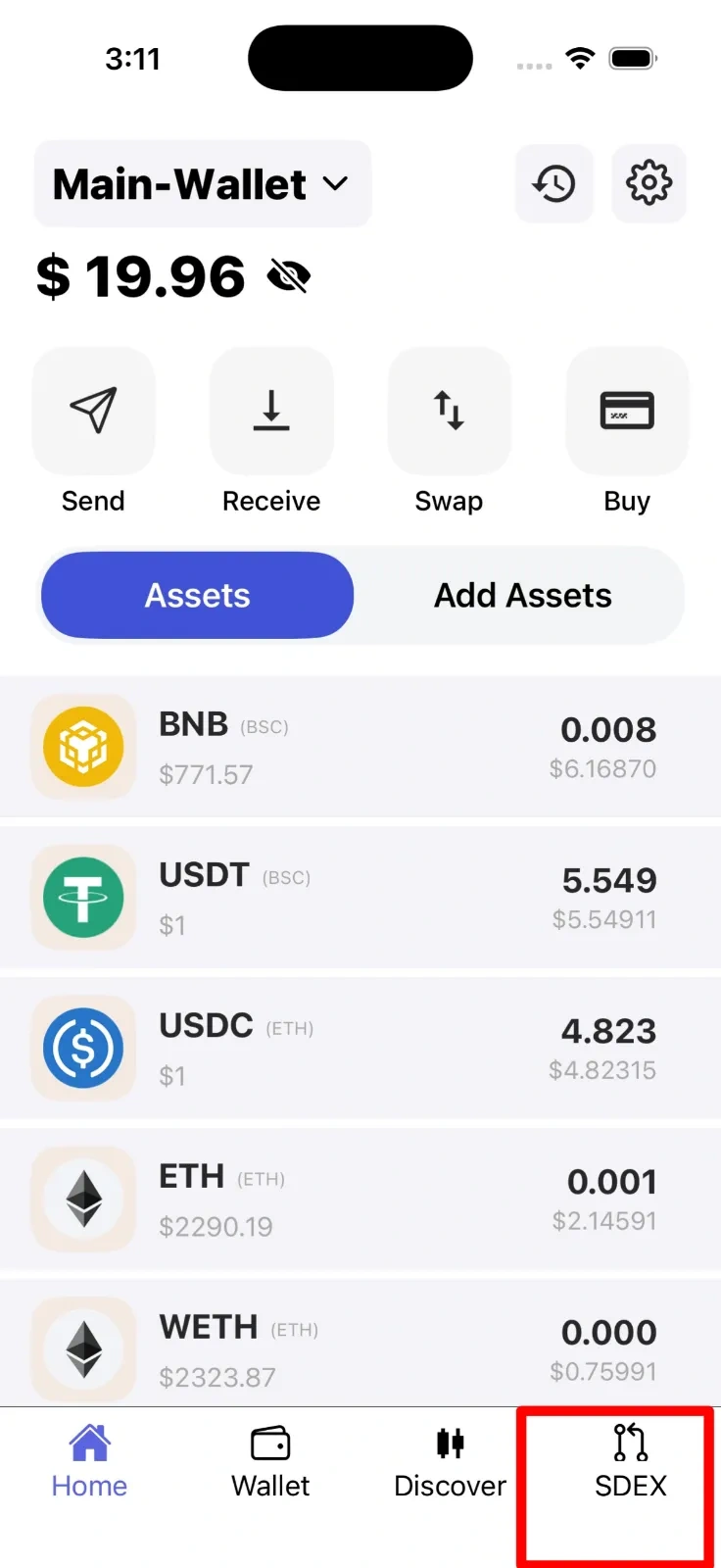Switch to the Discover tab
The height and width of the screenshot is (1568, 721).
(450, 1460)
